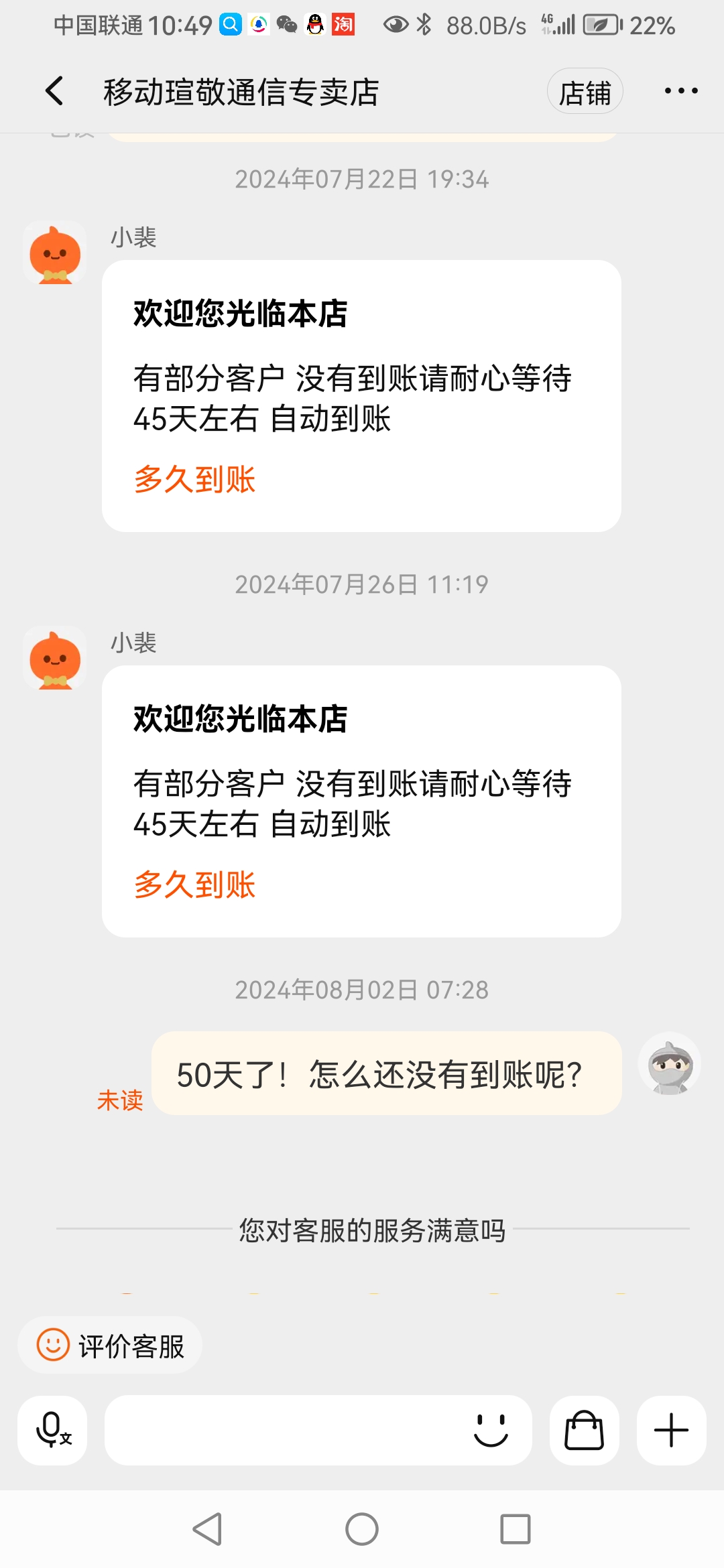724x1568 pixels.
Task: Open the three-dot overflow menu
Action: [x=680, y=91]
